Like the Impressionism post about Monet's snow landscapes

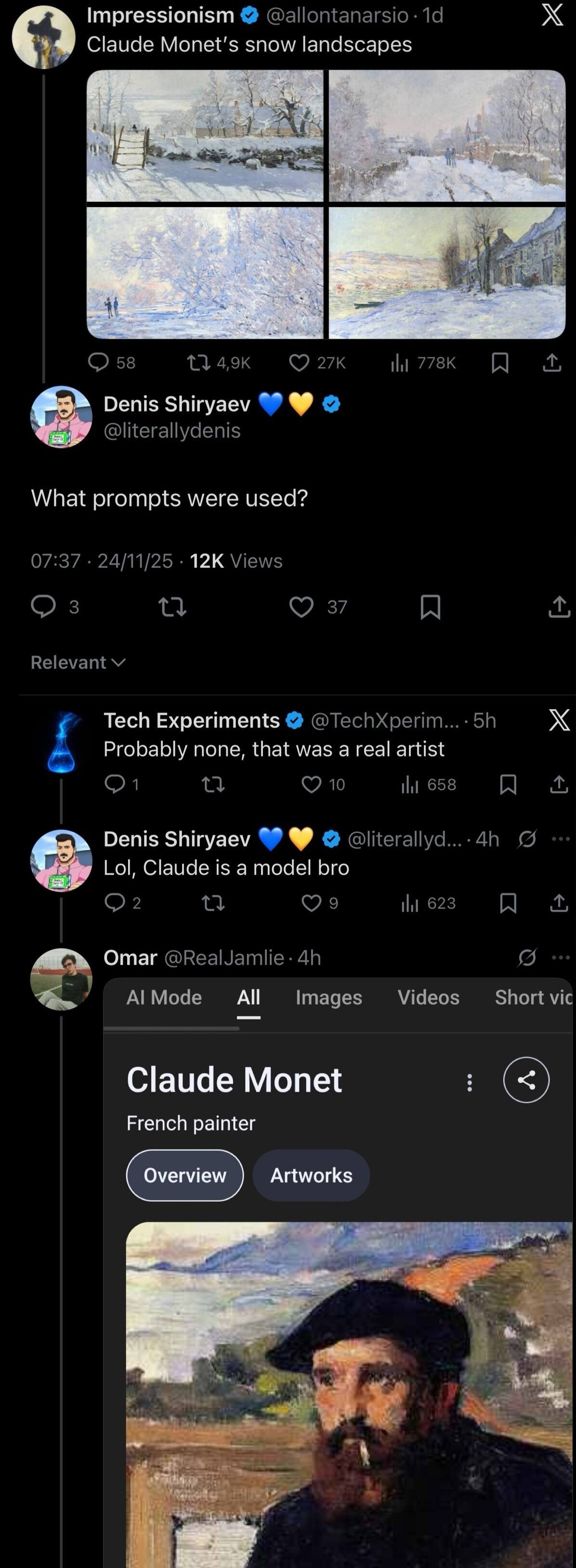point(299,363)
